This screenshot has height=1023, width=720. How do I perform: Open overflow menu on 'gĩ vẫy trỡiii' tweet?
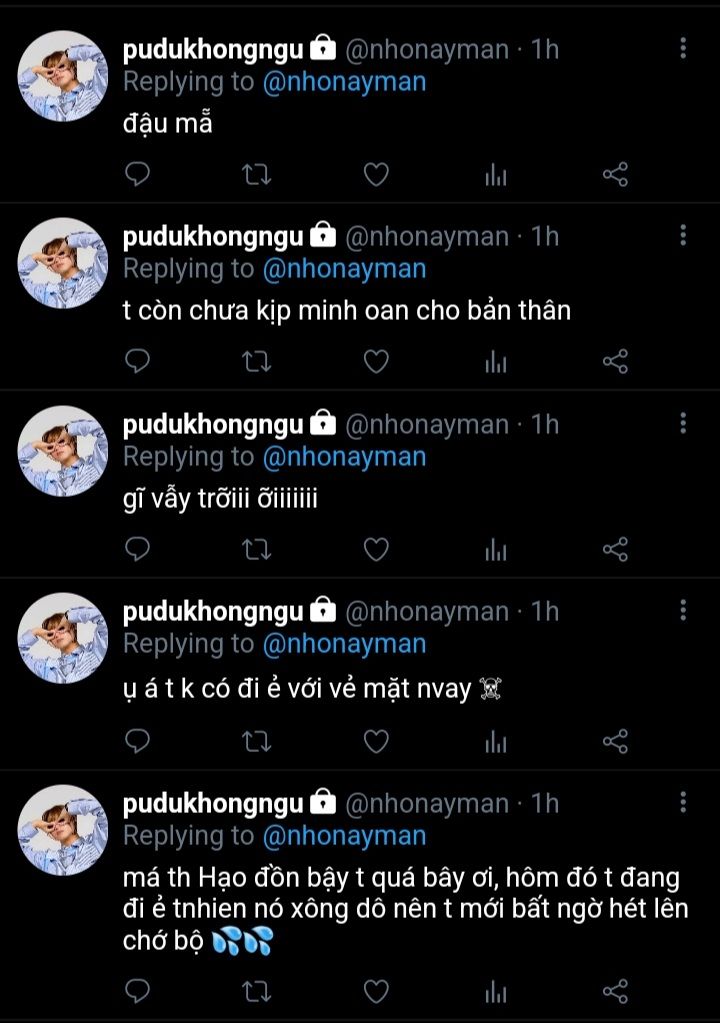click(x=683, y=423)
